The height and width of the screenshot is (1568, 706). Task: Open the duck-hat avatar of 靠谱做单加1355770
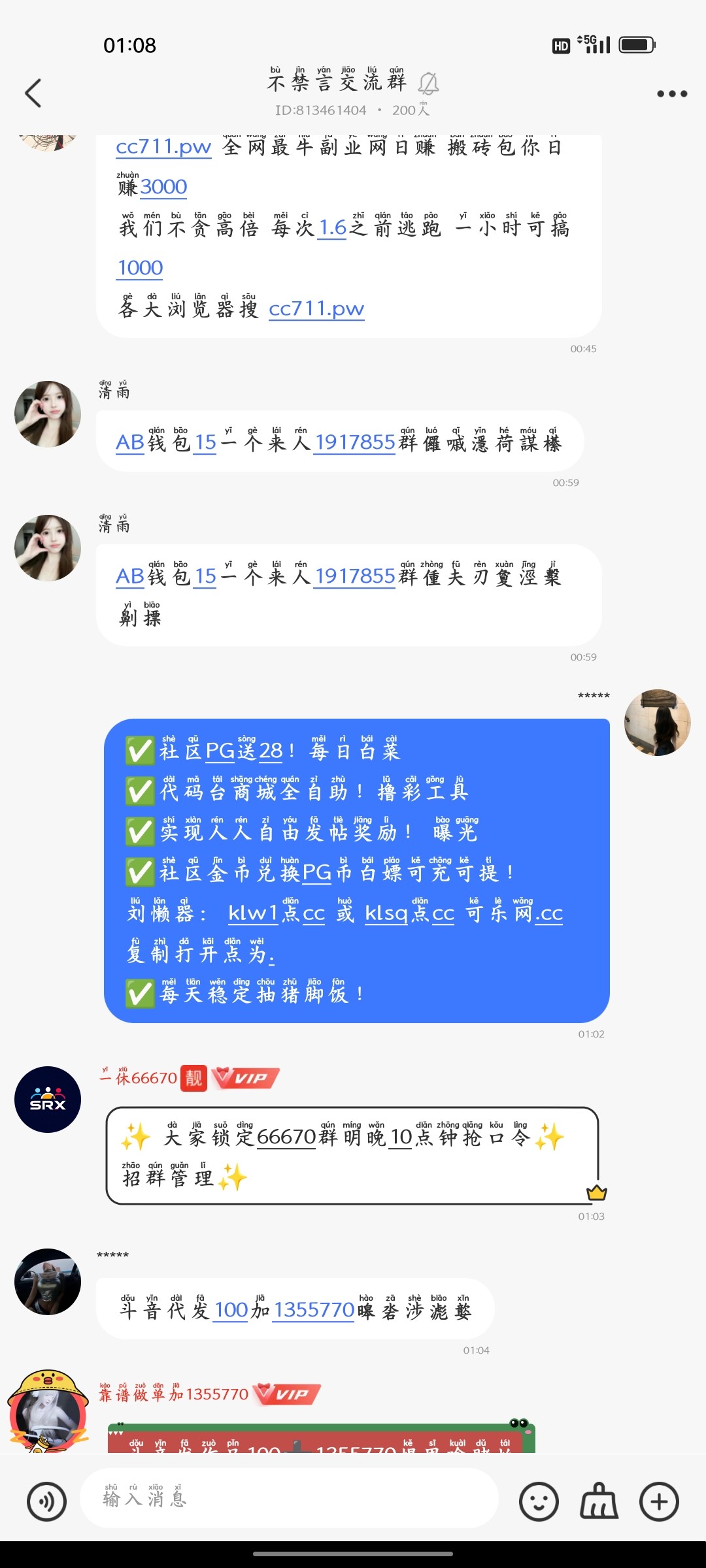[47, 1413]
